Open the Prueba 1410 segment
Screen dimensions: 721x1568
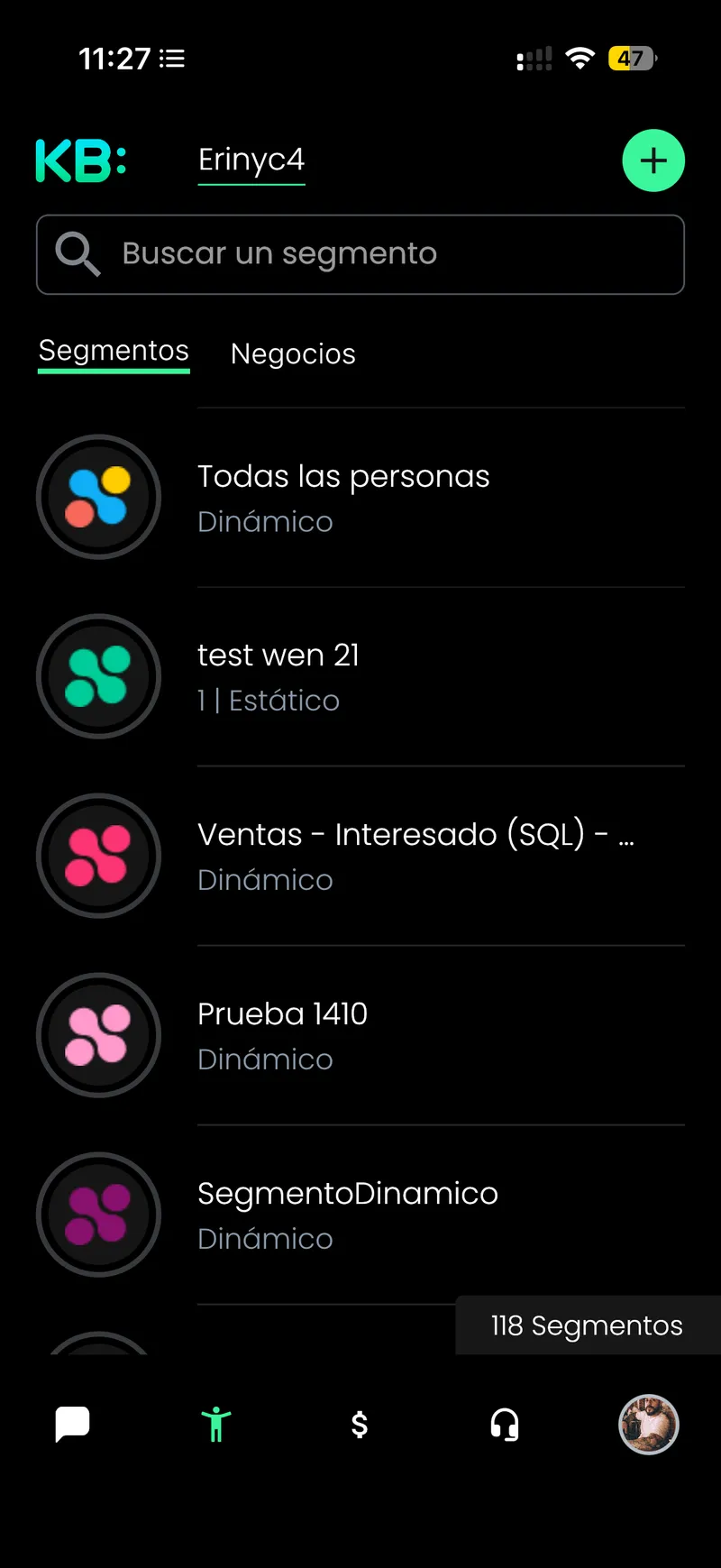click(360, 1036)
